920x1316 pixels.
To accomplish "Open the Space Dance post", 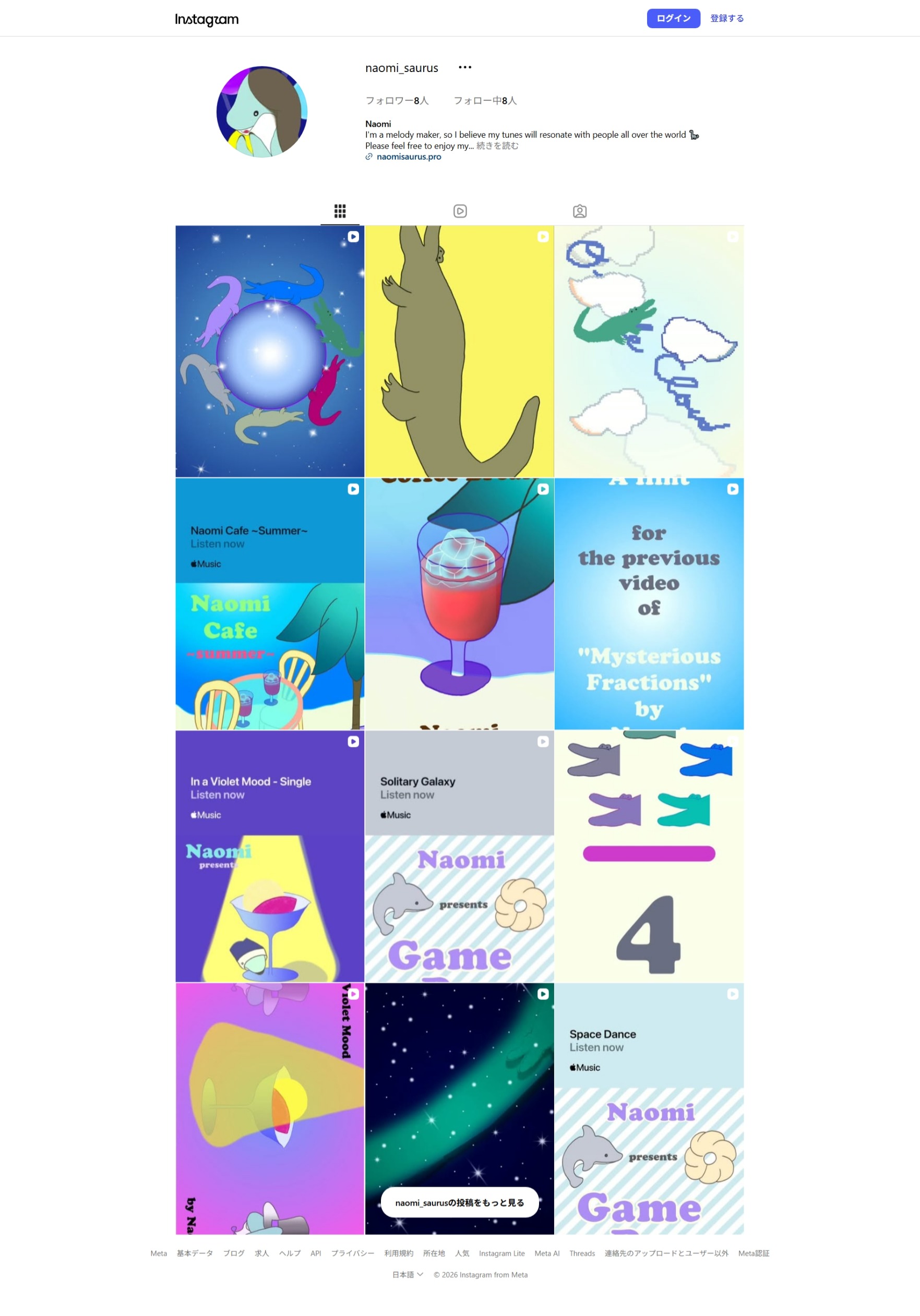I will point(649,1108).
